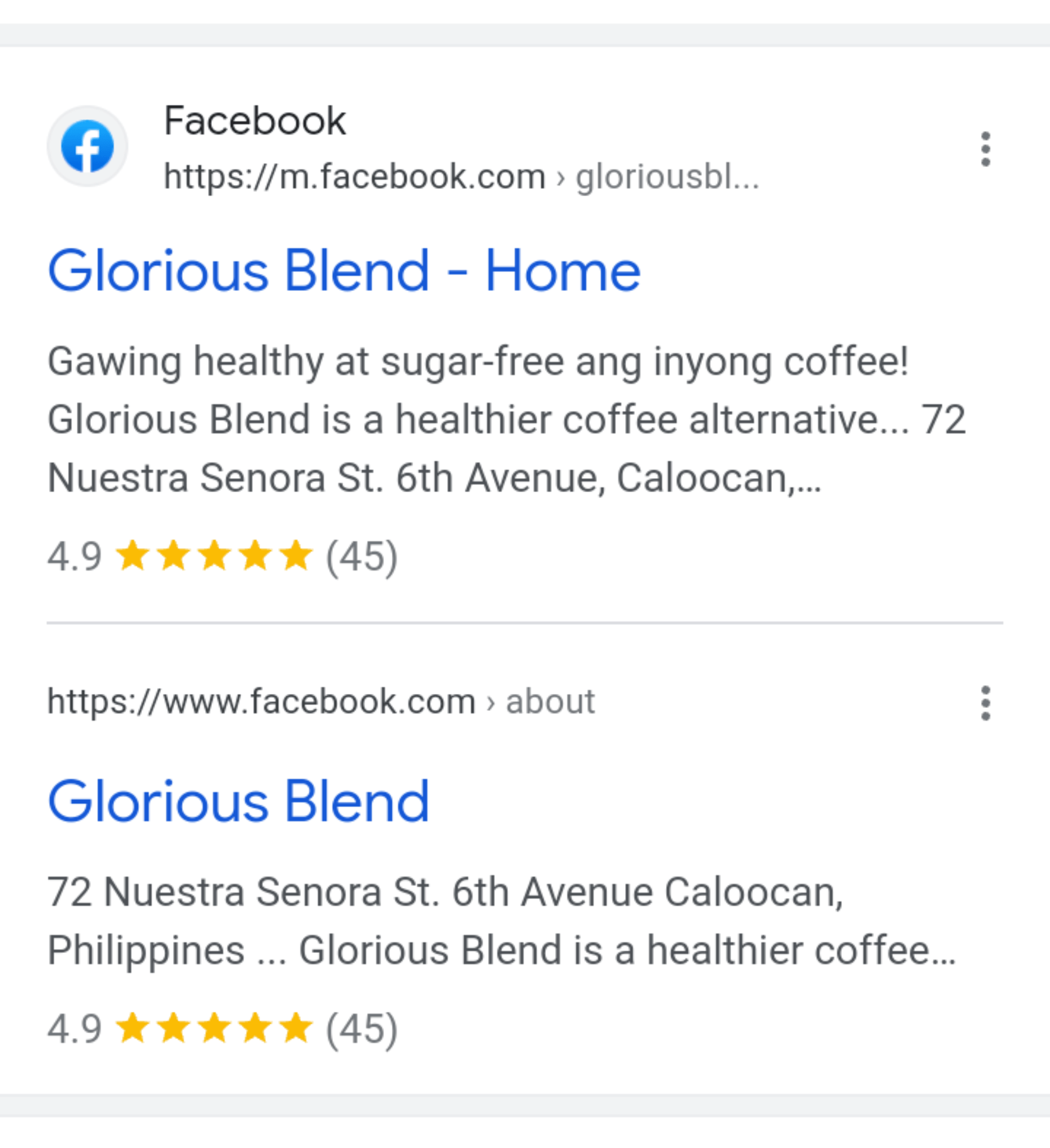Open options menu for www.facebook.com about result
This screenshot has height=1148, width=1050.
click(x=985, y=703)
